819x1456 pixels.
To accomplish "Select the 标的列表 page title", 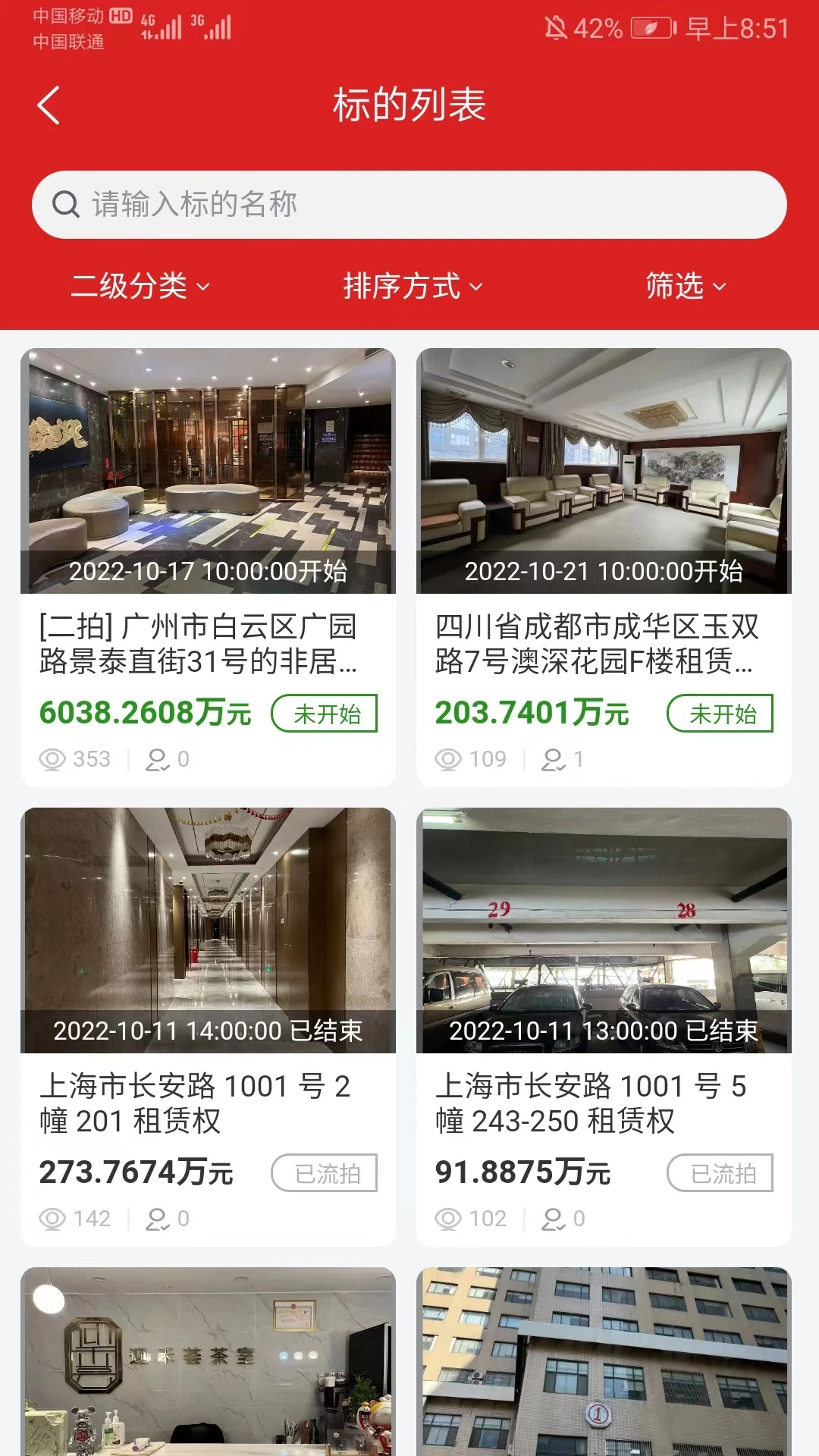I will (409, 105).
